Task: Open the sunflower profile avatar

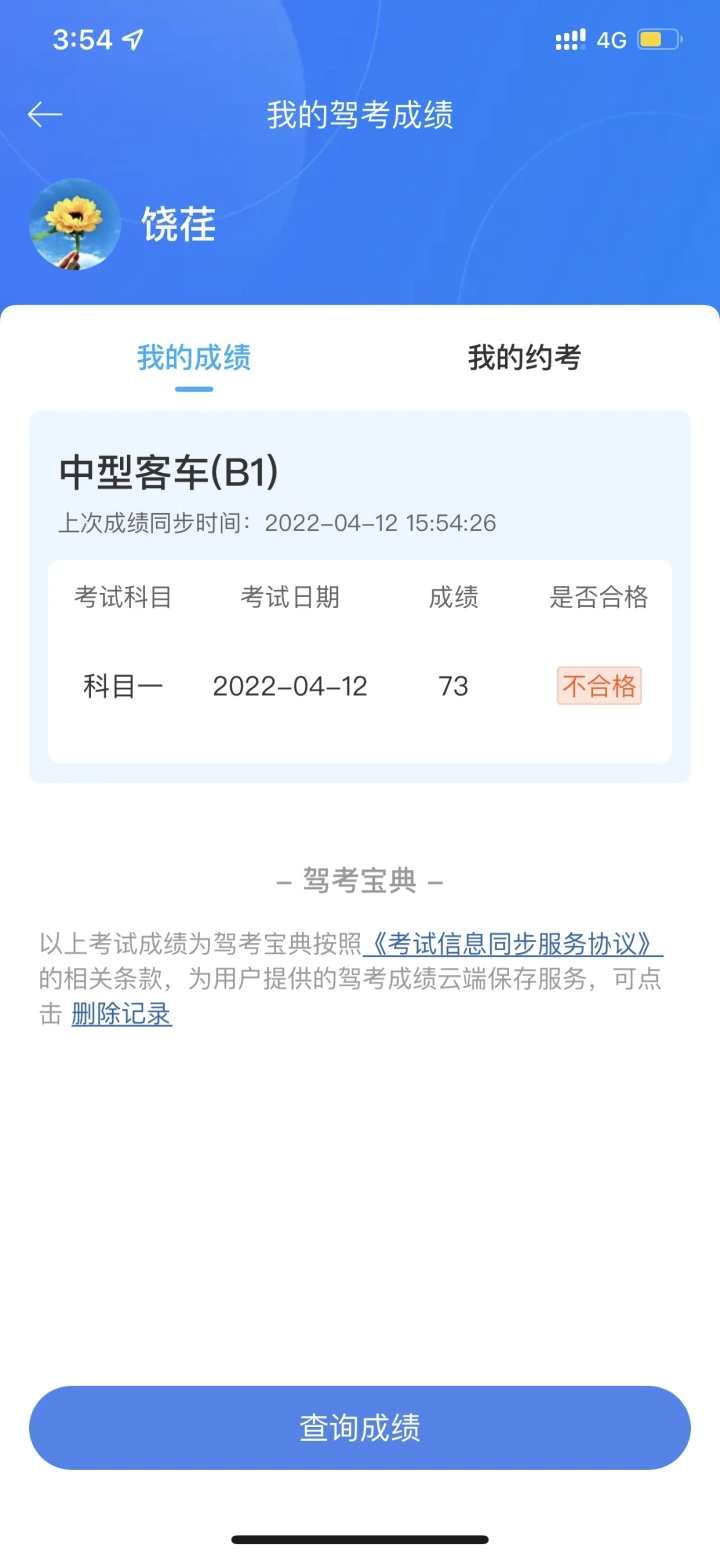Action: click(x=75, y=224)
